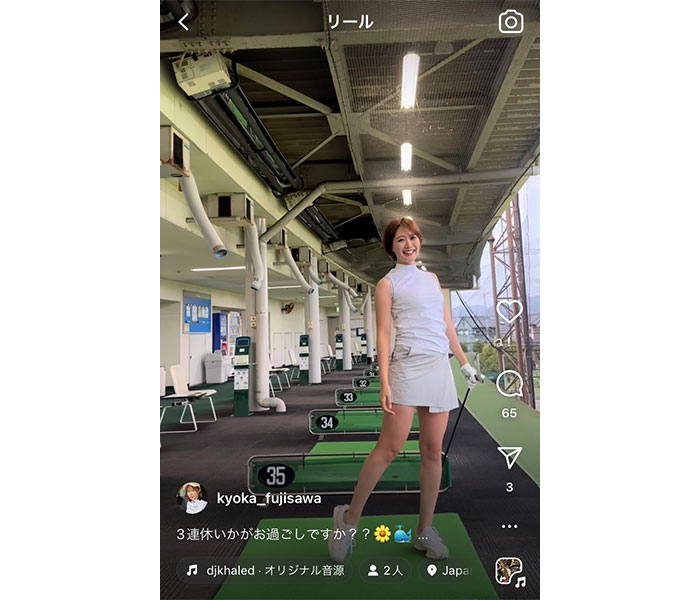Open kyoka_fujisawa's profile picture

pyautogui.click(x=192, y=497)
